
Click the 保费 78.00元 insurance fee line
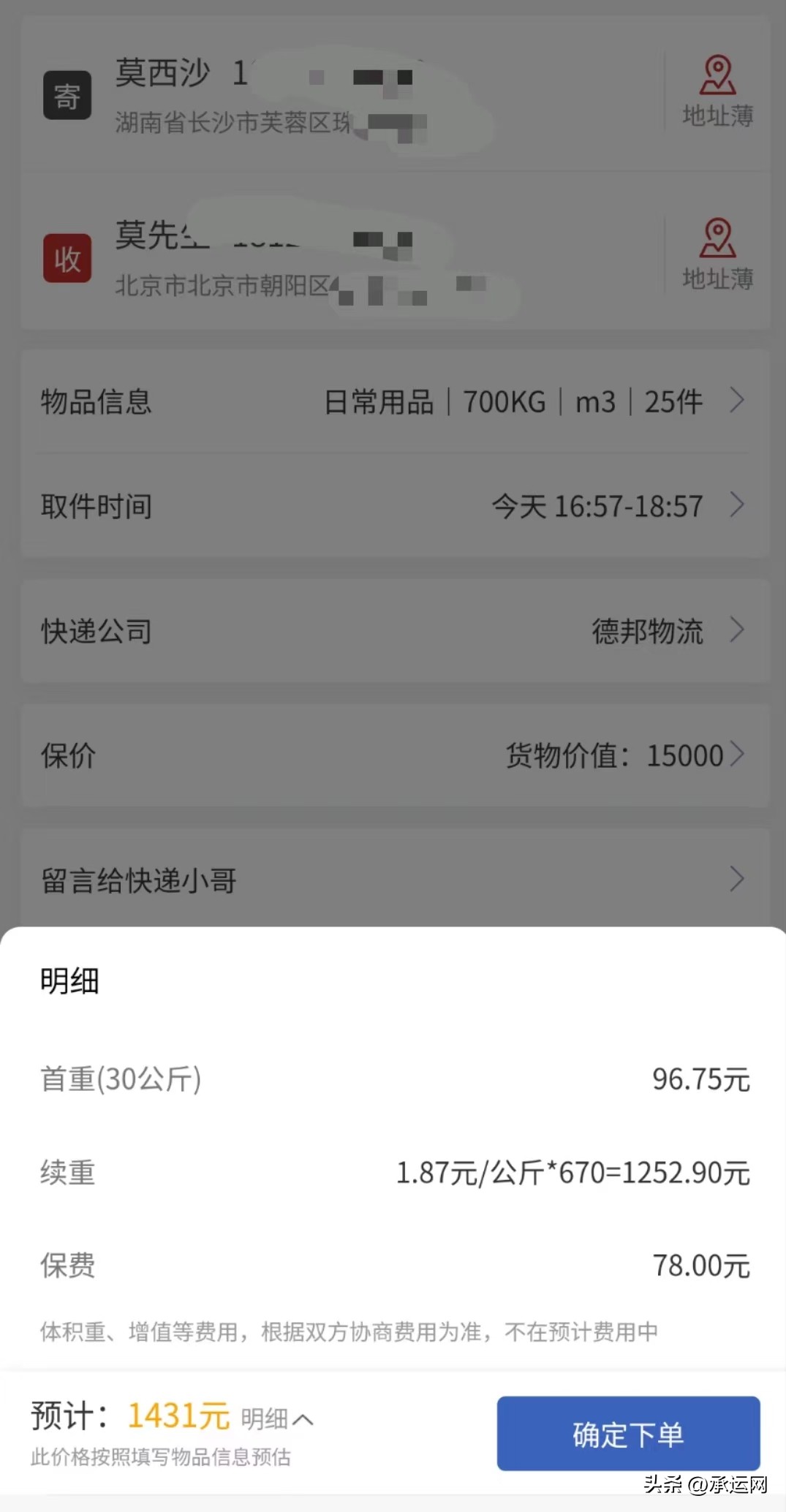(395, 1265)
